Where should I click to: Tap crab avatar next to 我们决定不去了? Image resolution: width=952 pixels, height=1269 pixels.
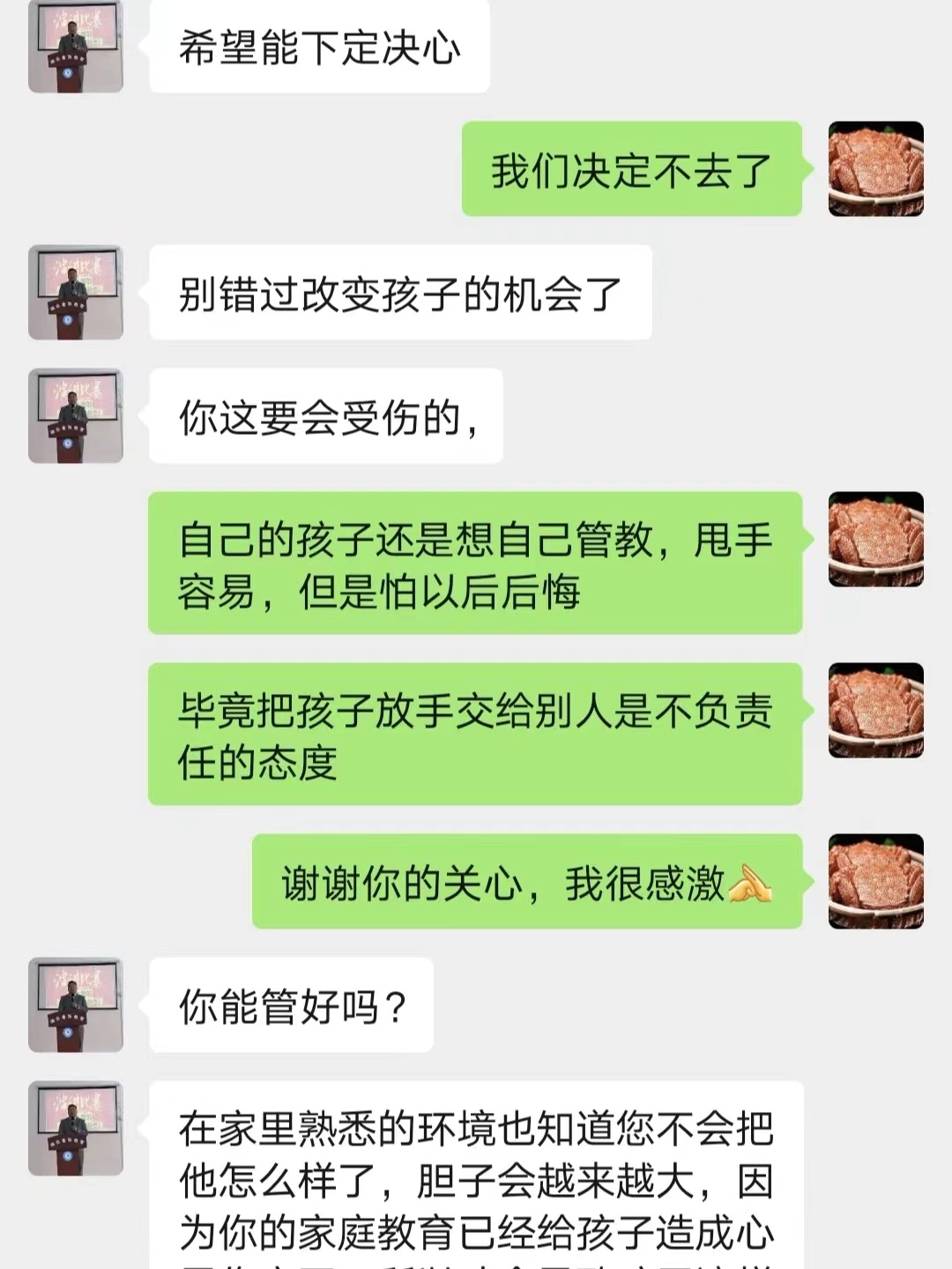click(875, 168)
